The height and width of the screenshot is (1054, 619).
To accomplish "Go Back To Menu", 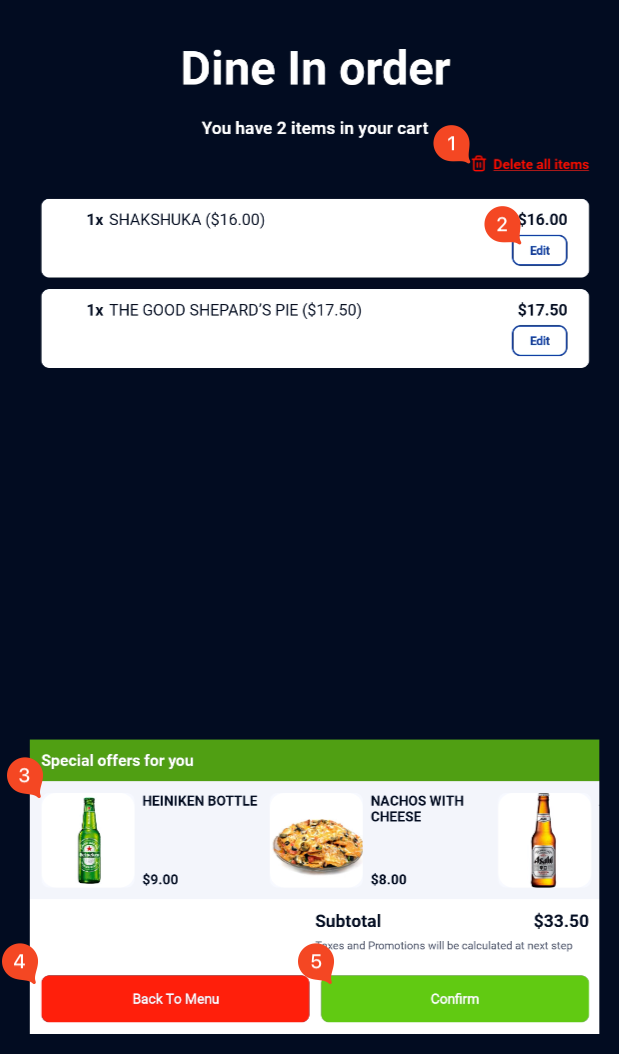I will (175, 999).
